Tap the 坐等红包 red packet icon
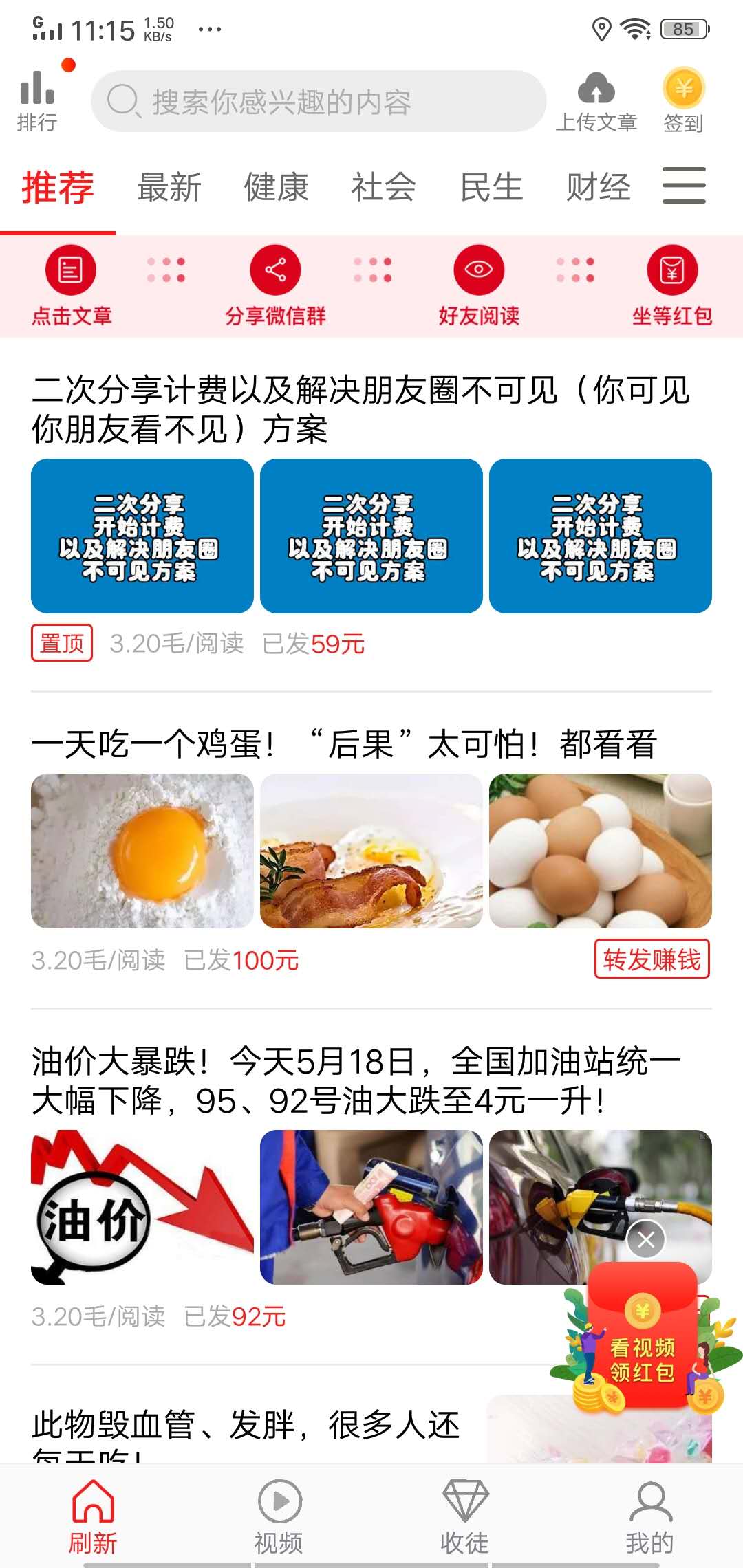 coord(674,270)
